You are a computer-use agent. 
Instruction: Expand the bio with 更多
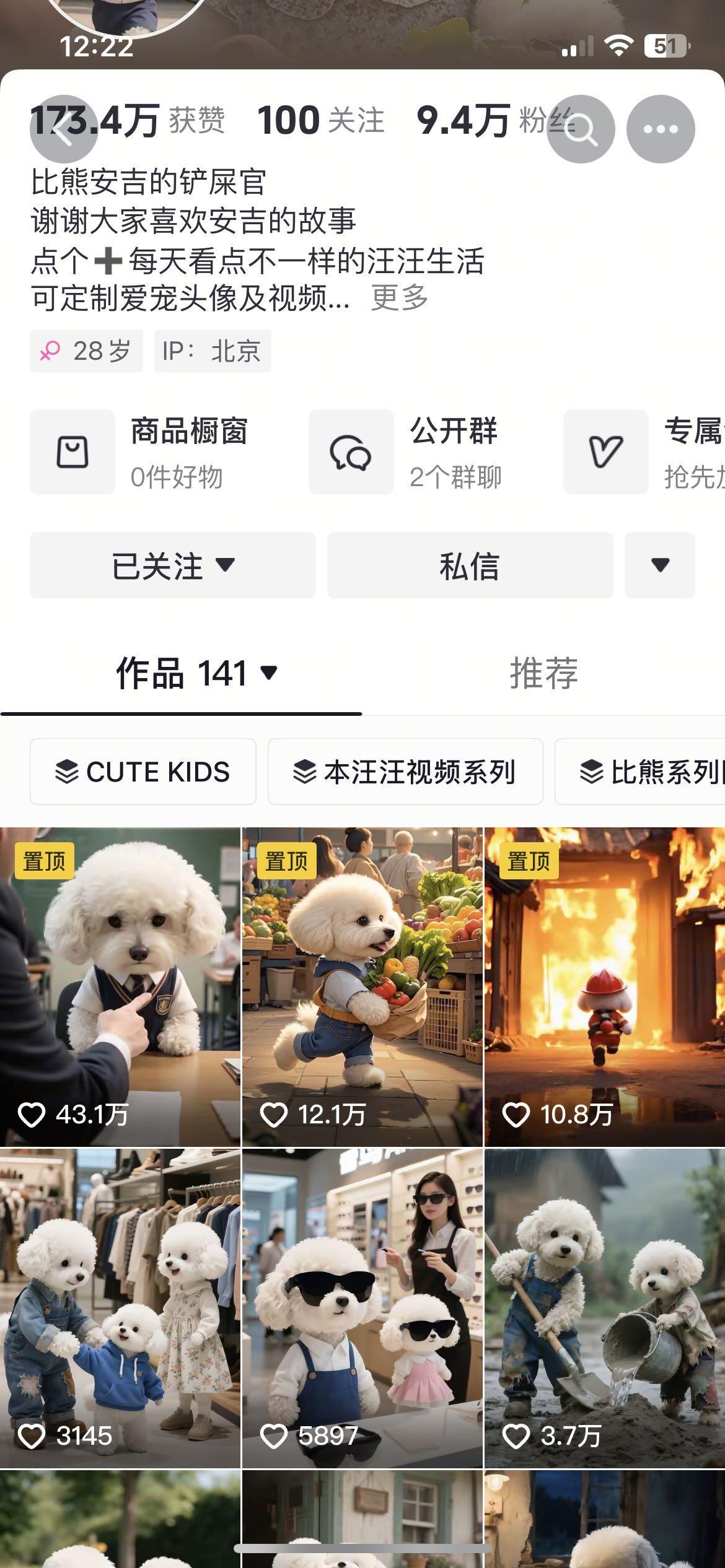(x=400, y=298)
